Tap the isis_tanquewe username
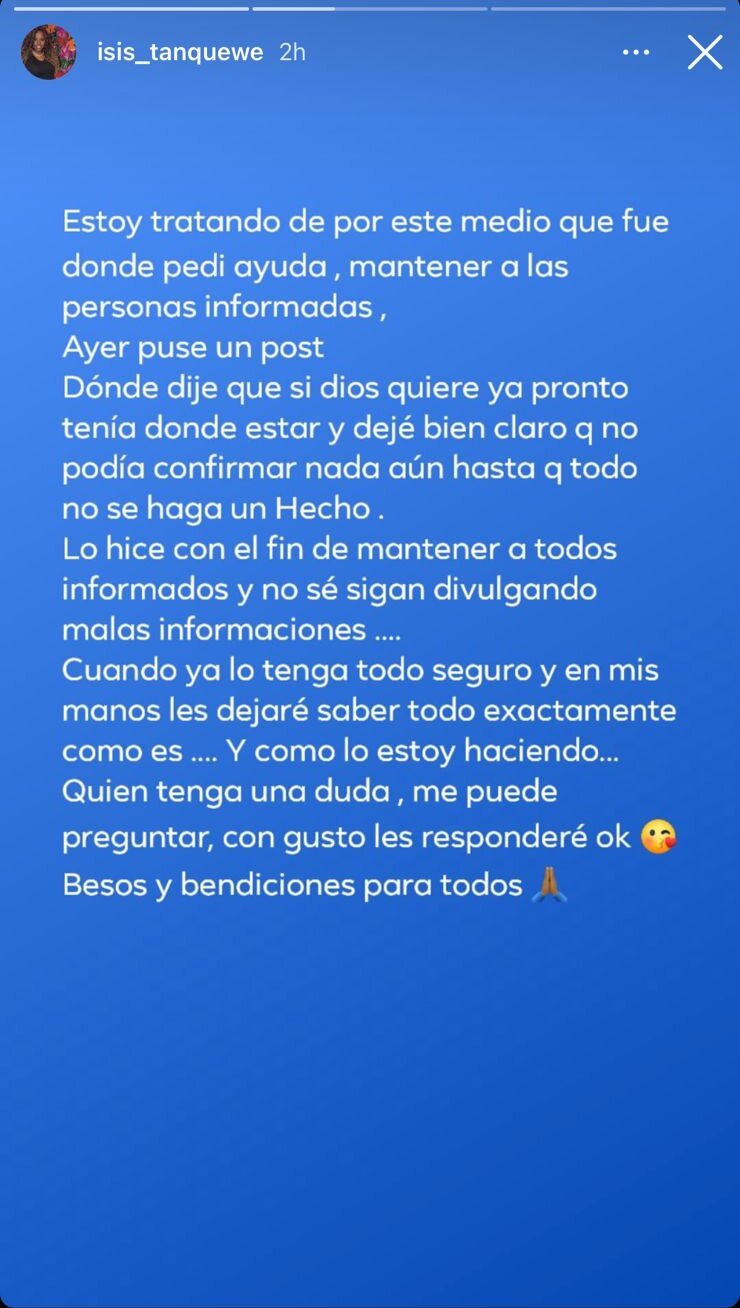 (x=179, y=53)
